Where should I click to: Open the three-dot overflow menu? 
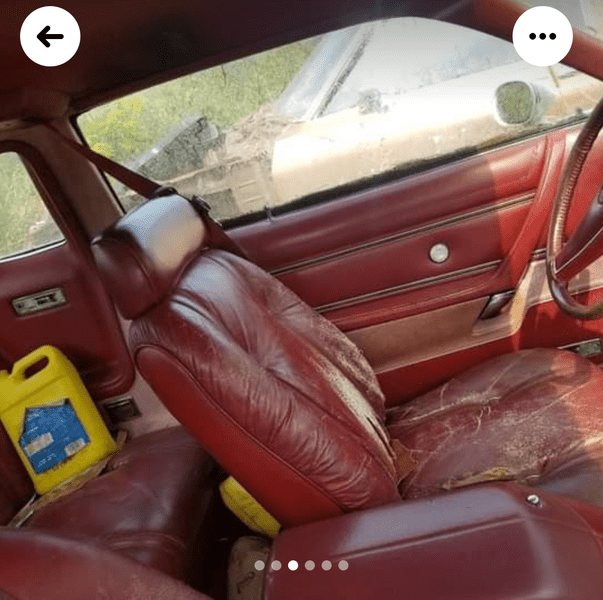click(542, 37)
